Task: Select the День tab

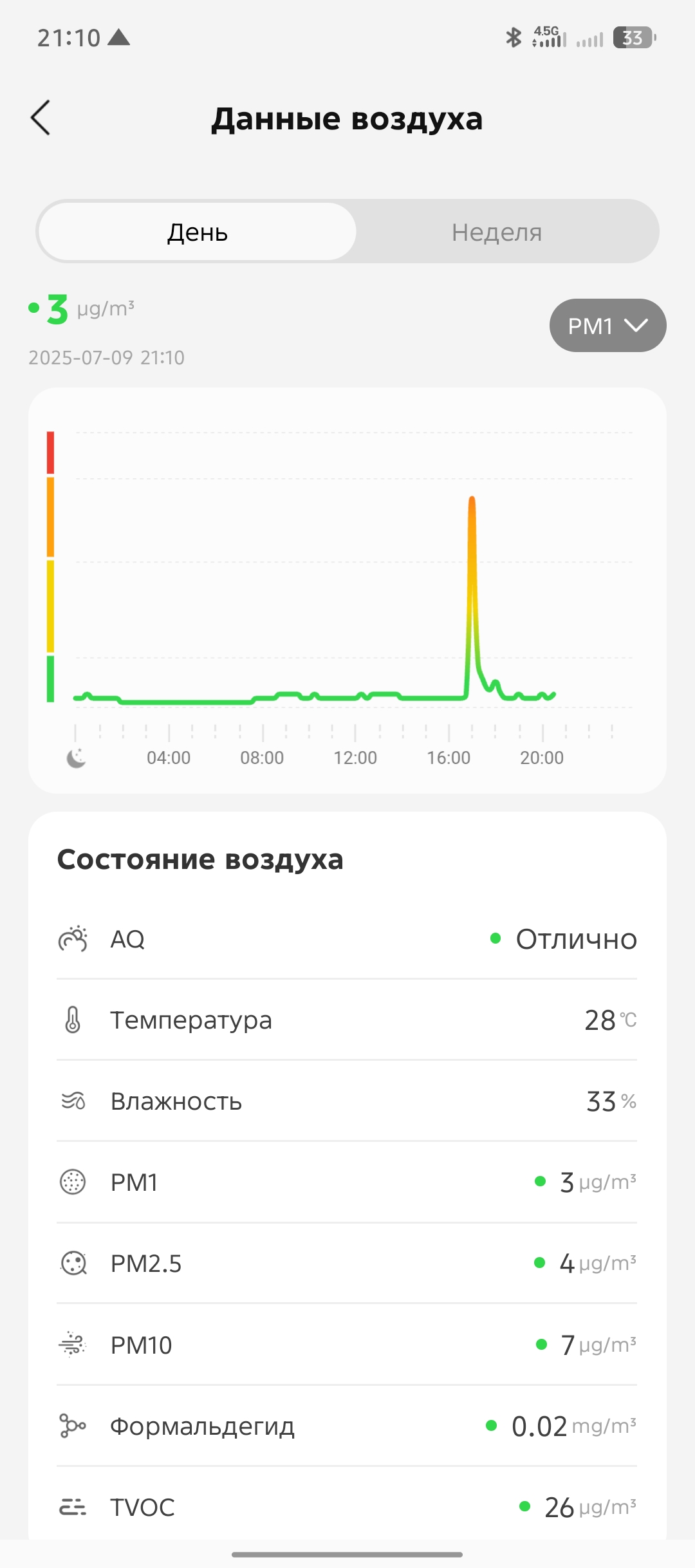Action: pyautogui.click(x=198, y=232)
